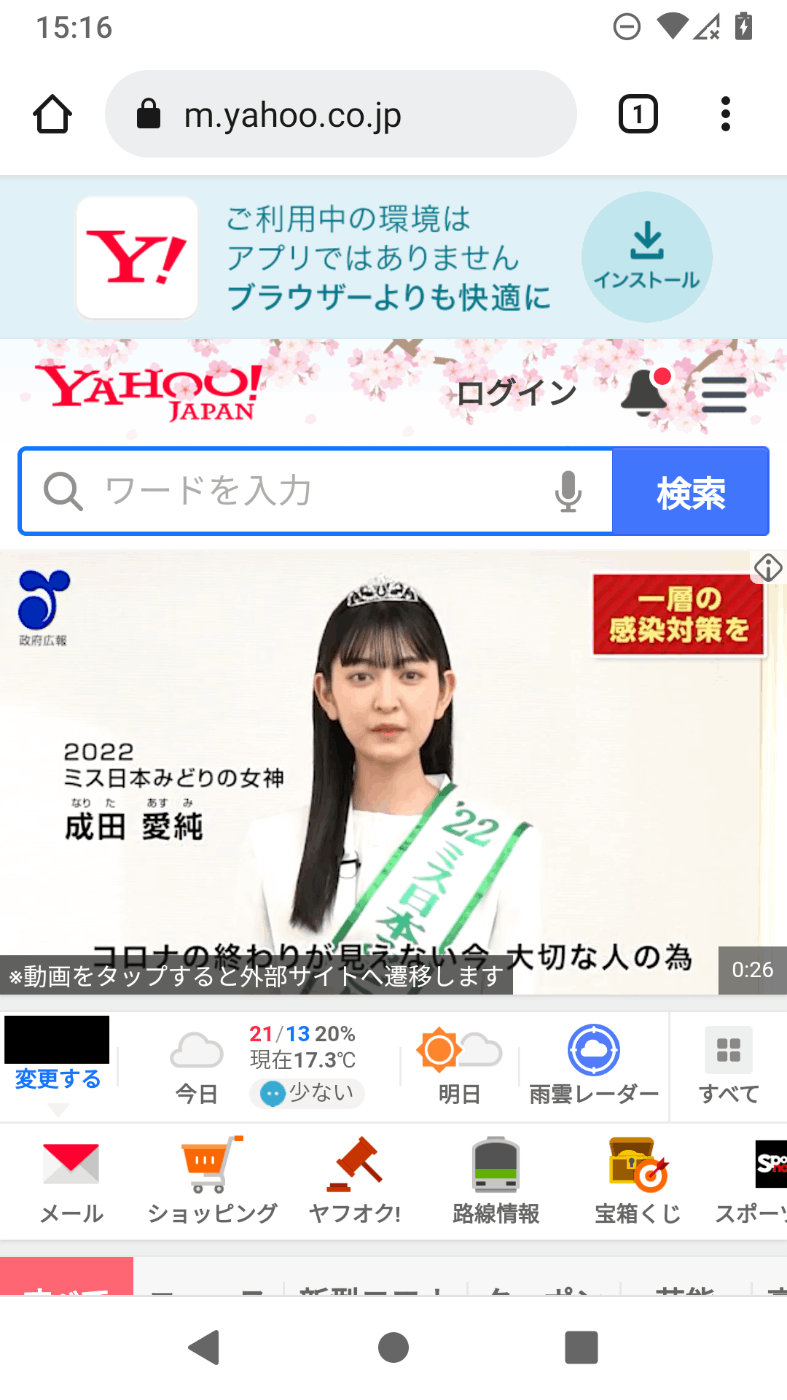Open the government video advertisement

pyautogui.click(x=393, y=772)
